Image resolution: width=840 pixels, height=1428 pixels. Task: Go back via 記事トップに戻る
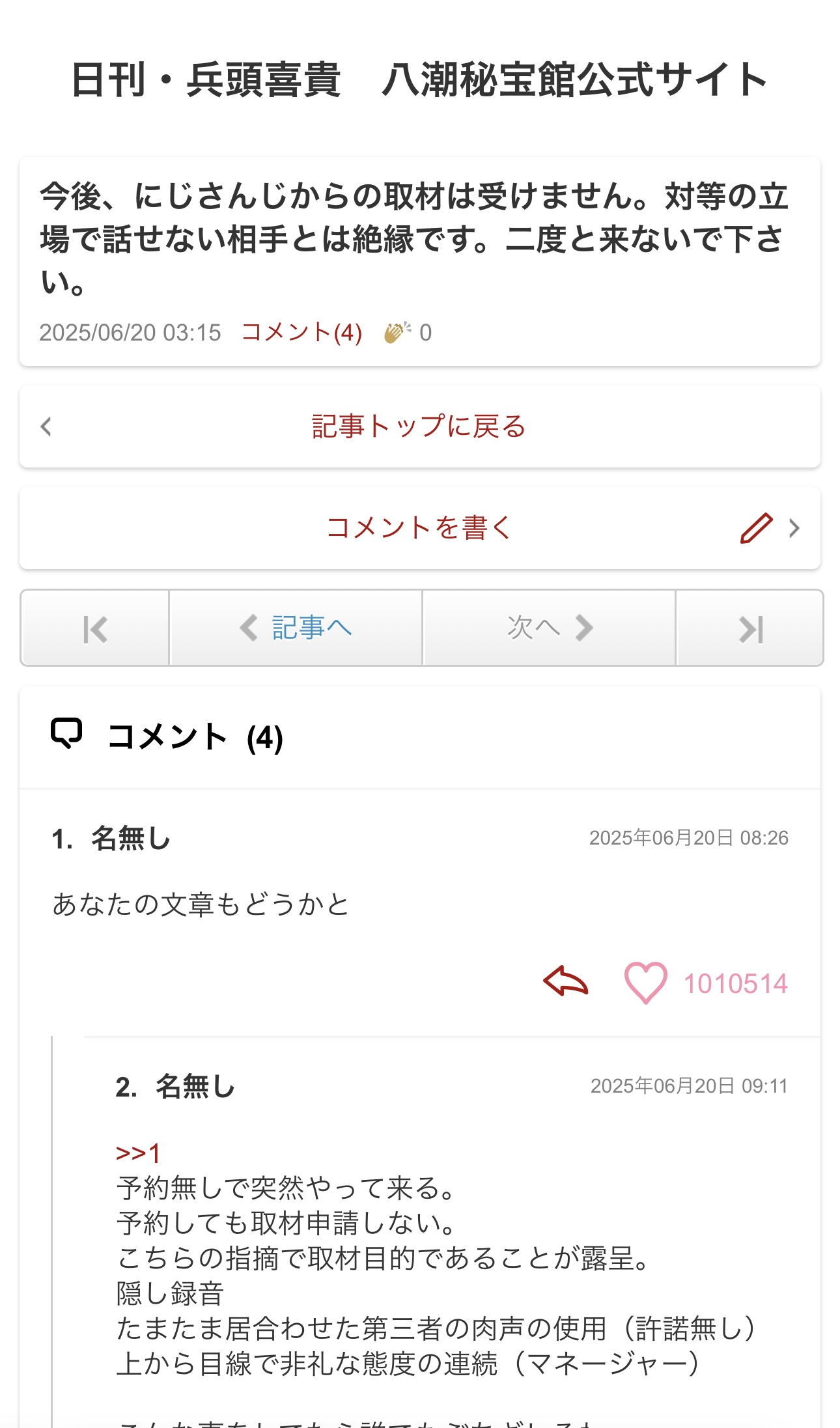419,427
